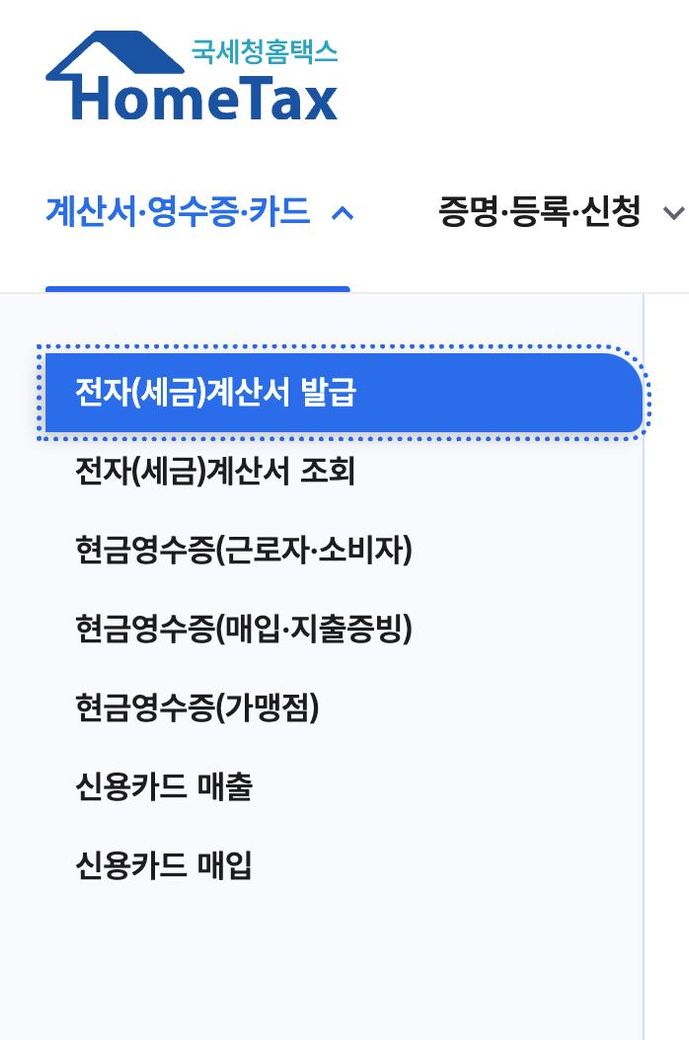The image size is (689, 1040).
Task: Go to 신용카드 매입
Action: click(x=164, y=865)
